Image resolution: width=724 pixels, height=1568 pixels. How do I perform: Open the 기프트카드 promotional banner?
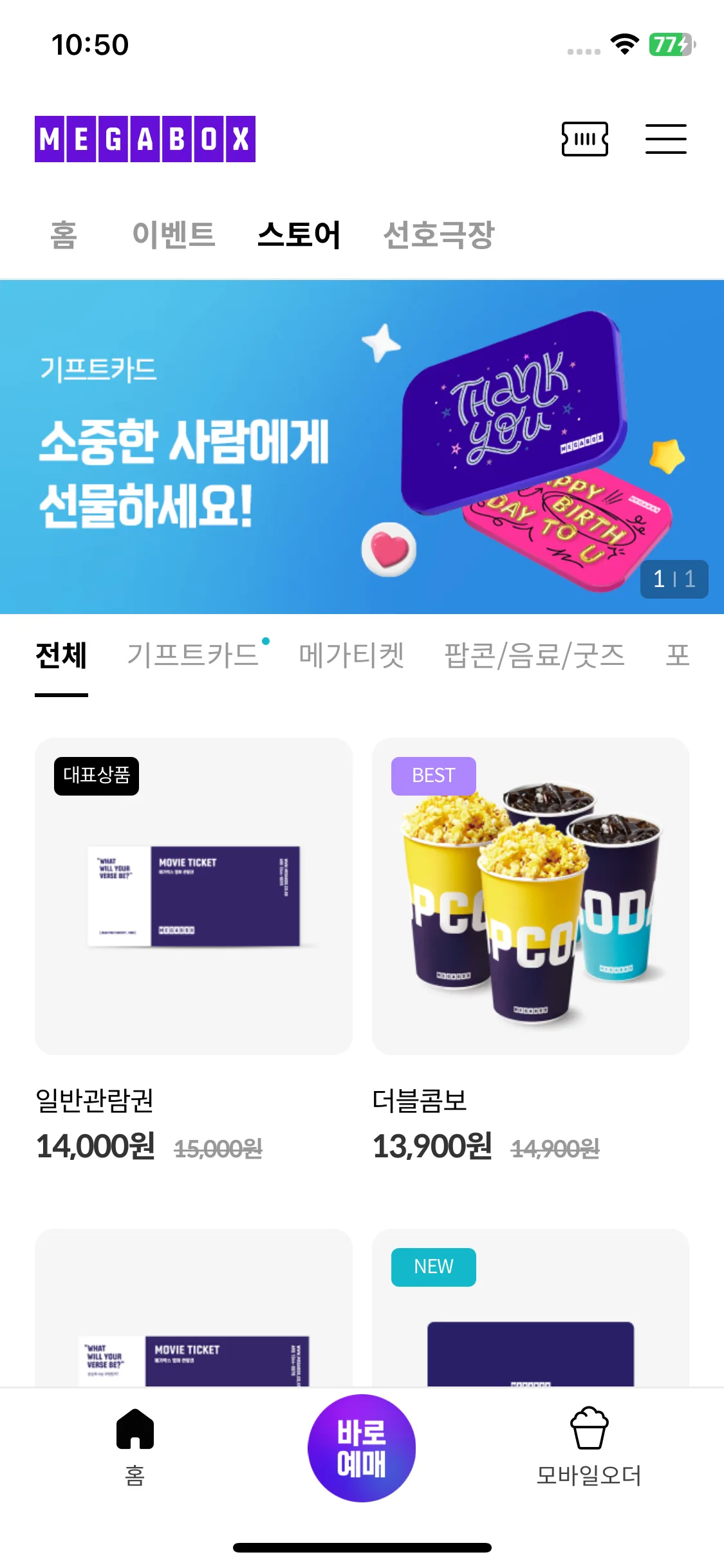point(362,447)
